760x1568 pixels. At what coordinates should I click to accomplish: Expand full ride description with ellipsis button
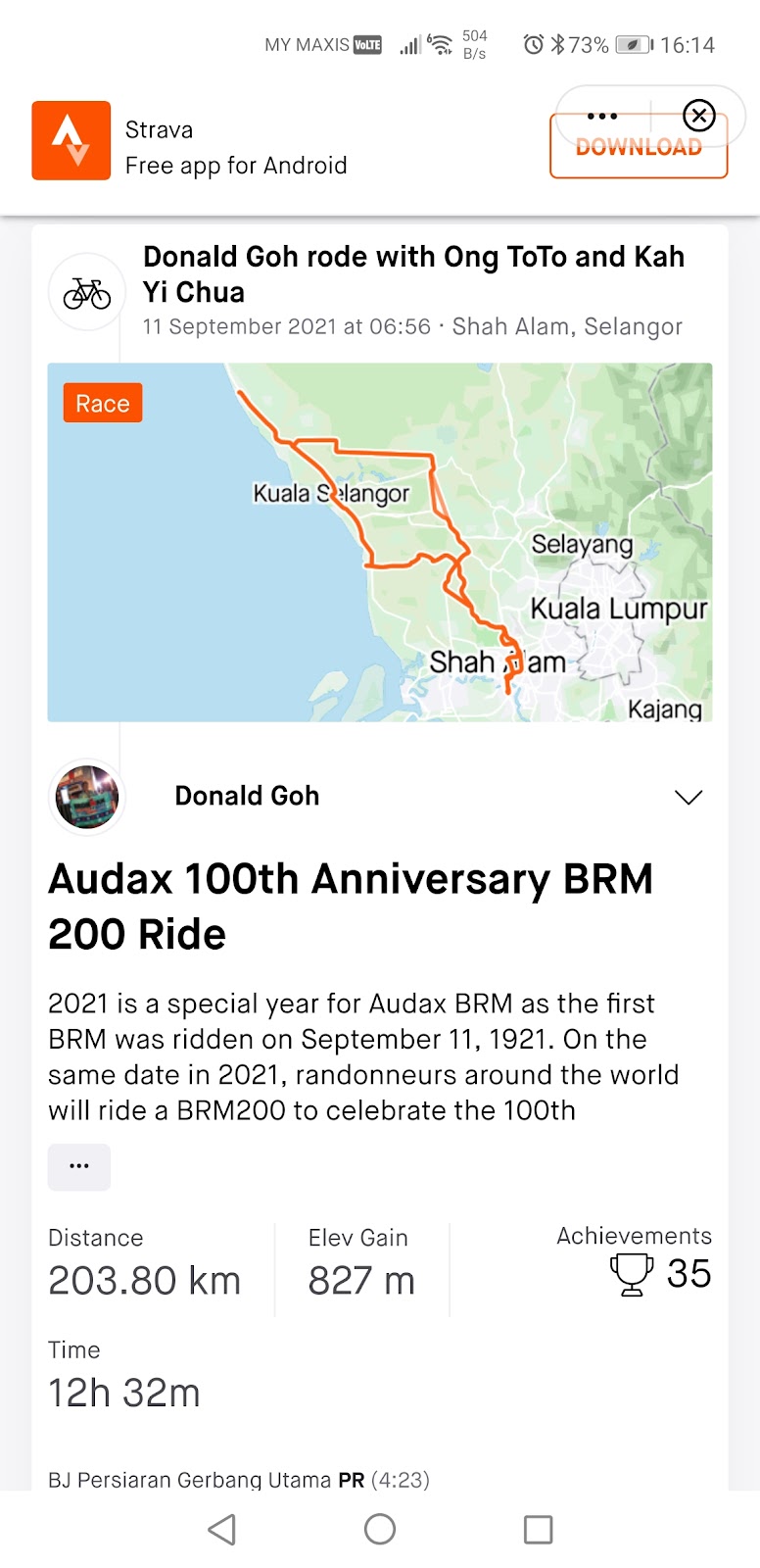click(79, 1166)
